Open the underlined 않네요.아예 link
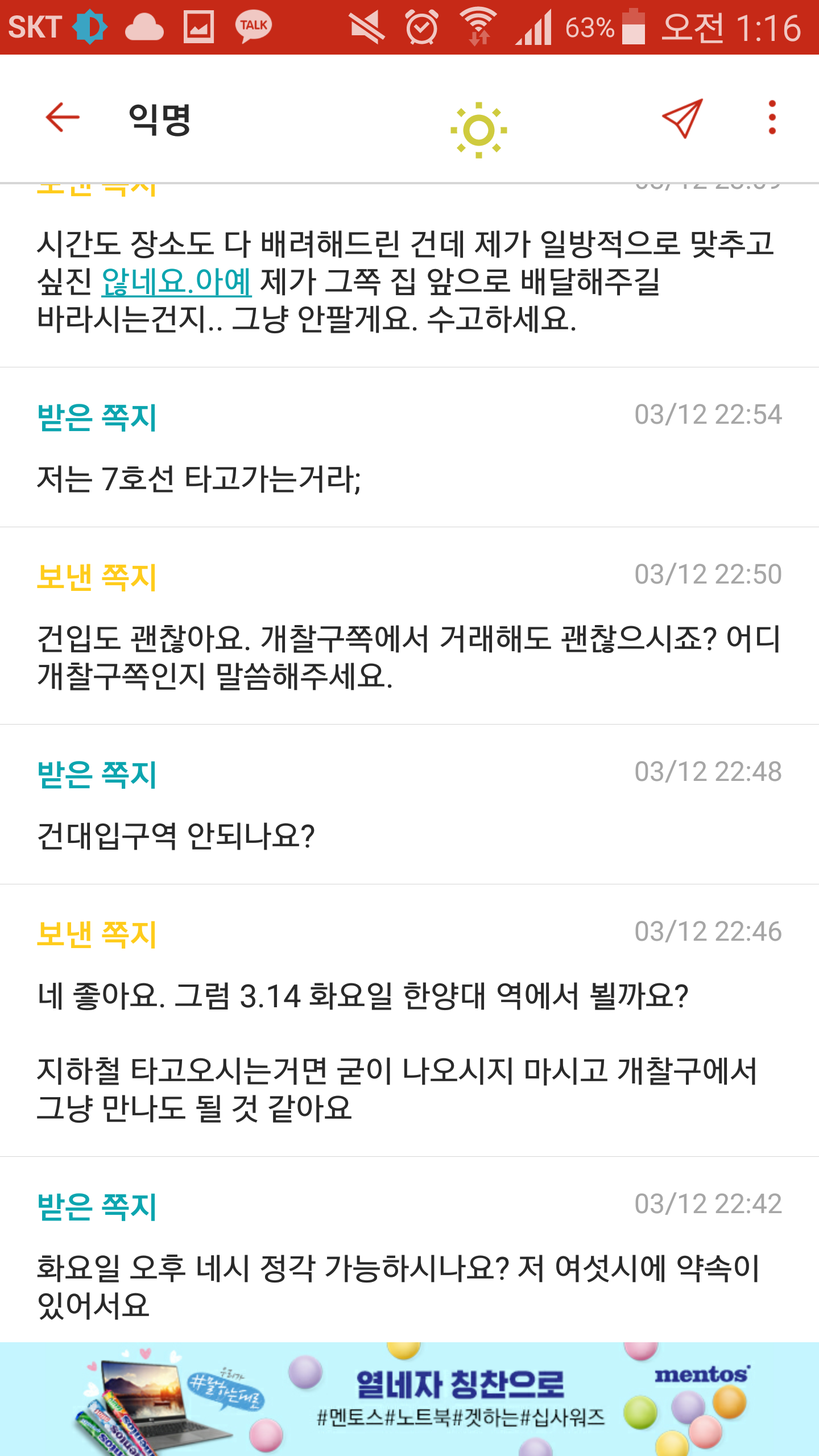819x1456 pixels. point(176,282)
